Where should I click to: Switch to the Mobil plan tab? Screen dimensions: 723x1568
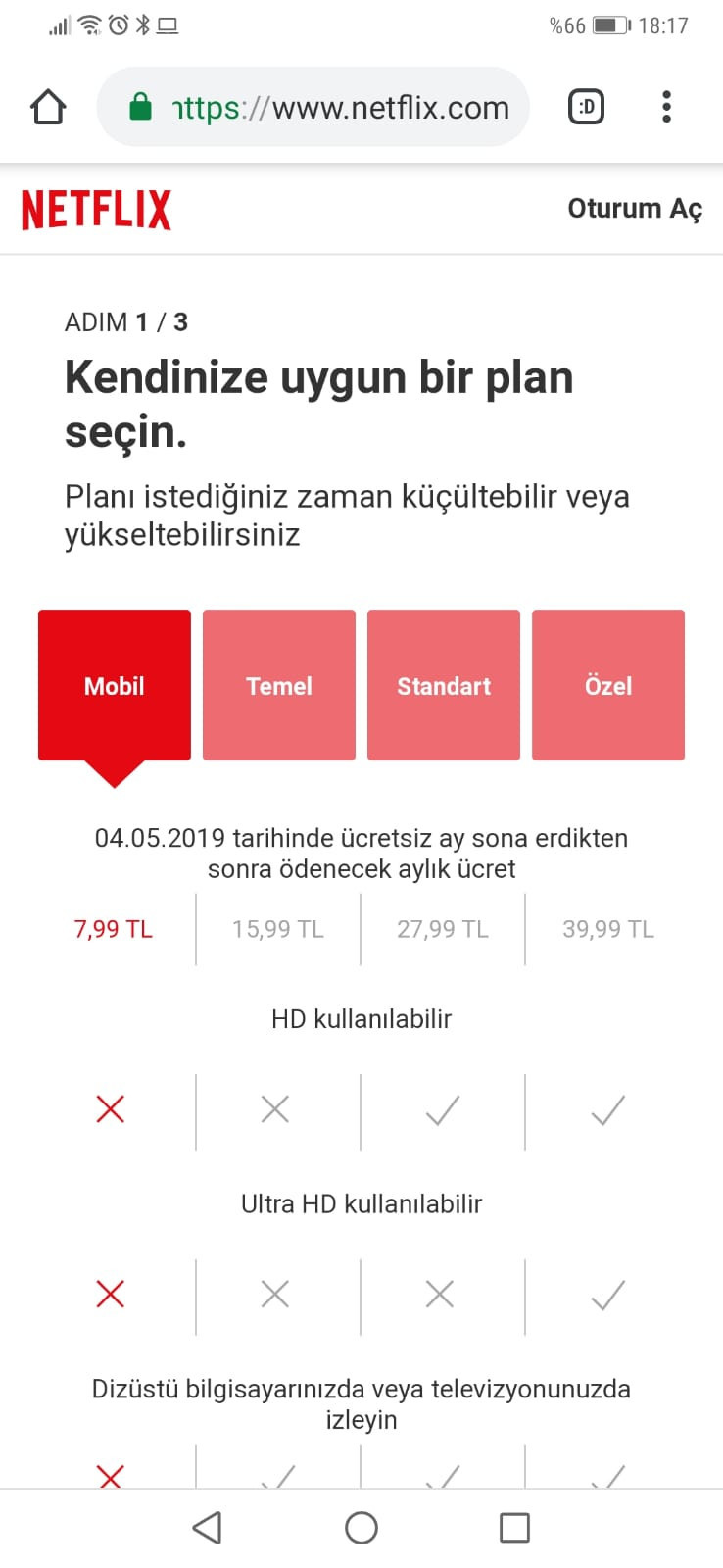(x=114, y=684)
